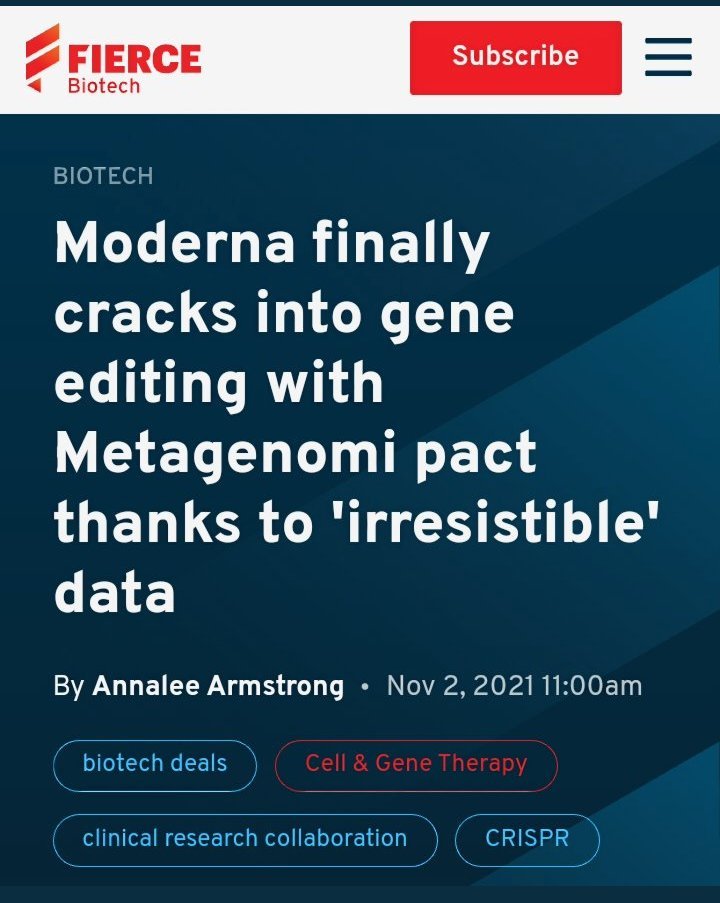Open the Cell & Gene Therapy tag
Image resolution: width=720 pixels, height=903 pixels.
416,764
